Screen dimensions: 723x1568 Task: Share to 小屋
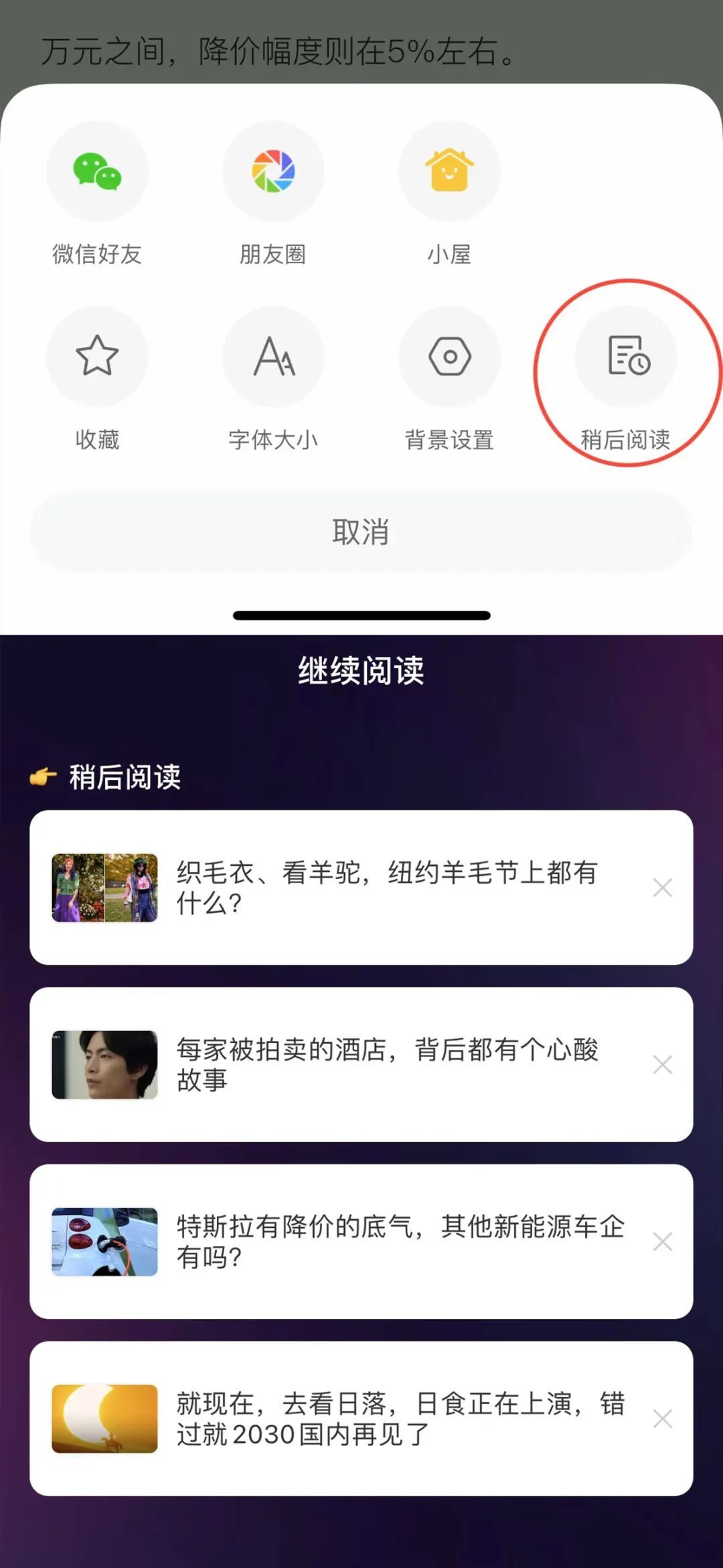click(449, 172)
